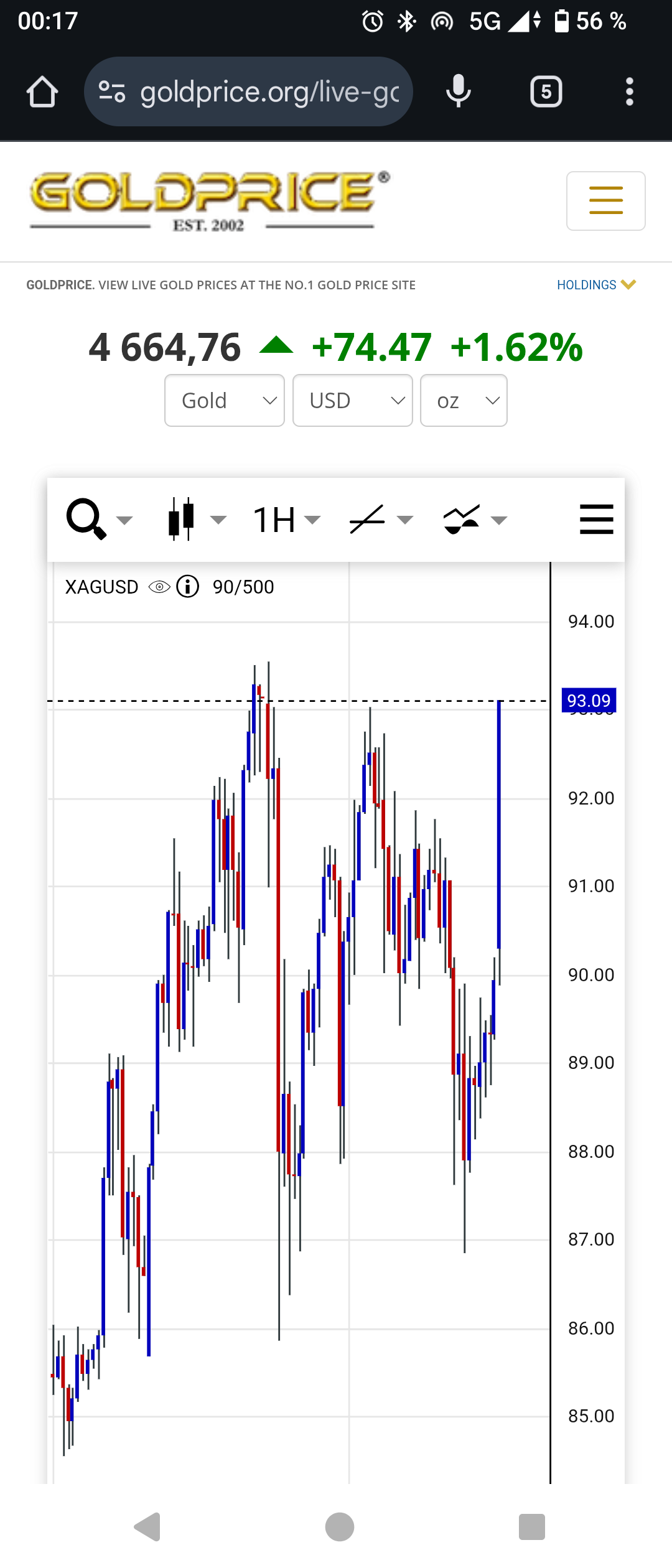Go back with the system back button
Viewport: 672px width, 1568px height.
tap(148, 1527)
